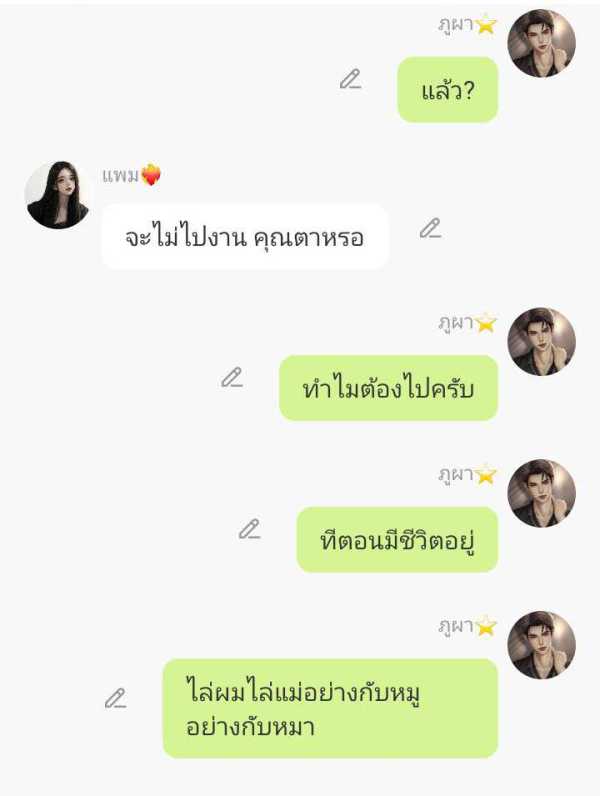Open the editor for "ทีตอนมีชีวิตอยู่"
Screen dimensions: 600x796
pos(249,530)
